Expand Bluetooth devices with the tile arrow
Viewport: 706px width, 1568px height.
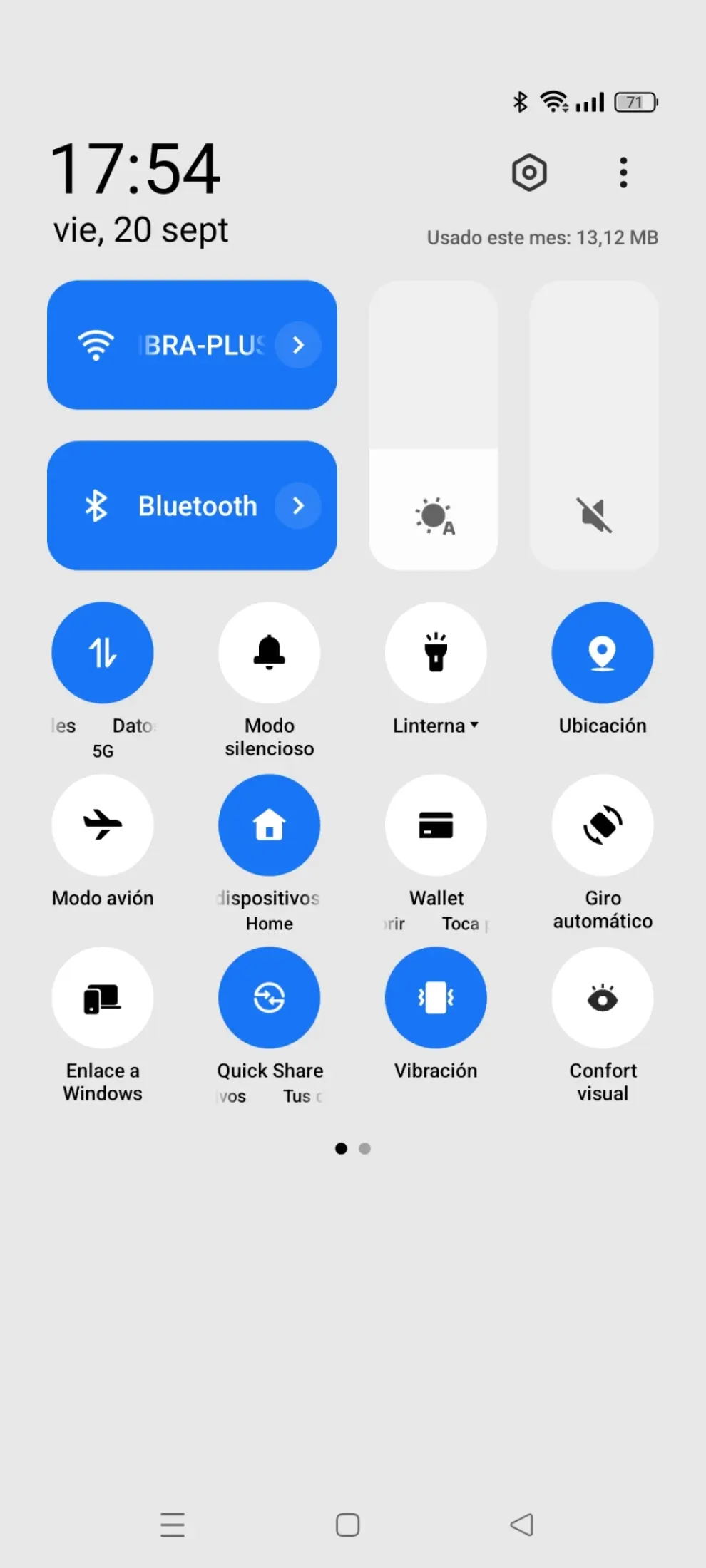(298, 506)
